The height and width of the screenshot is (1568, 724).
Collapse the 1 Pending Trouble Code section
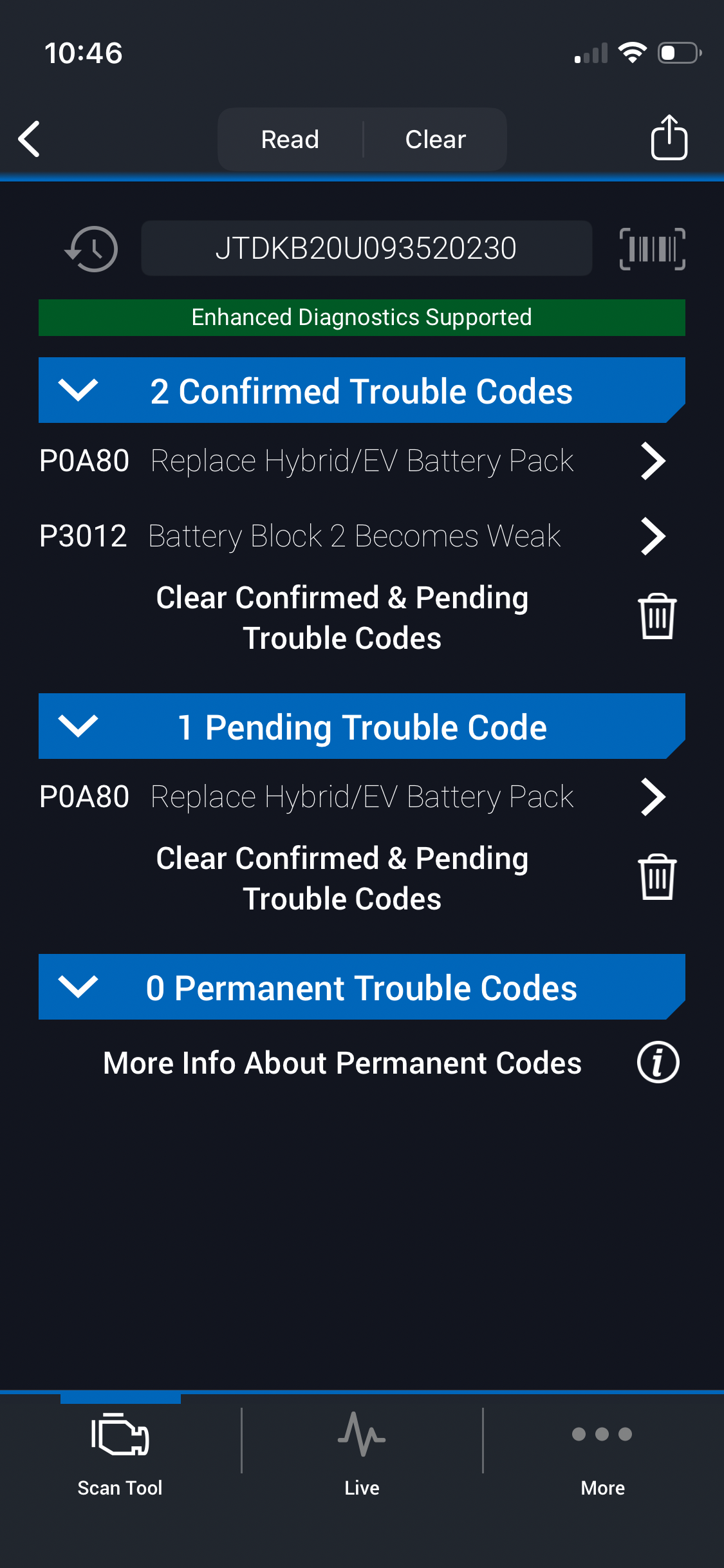(x=78, y=726)
